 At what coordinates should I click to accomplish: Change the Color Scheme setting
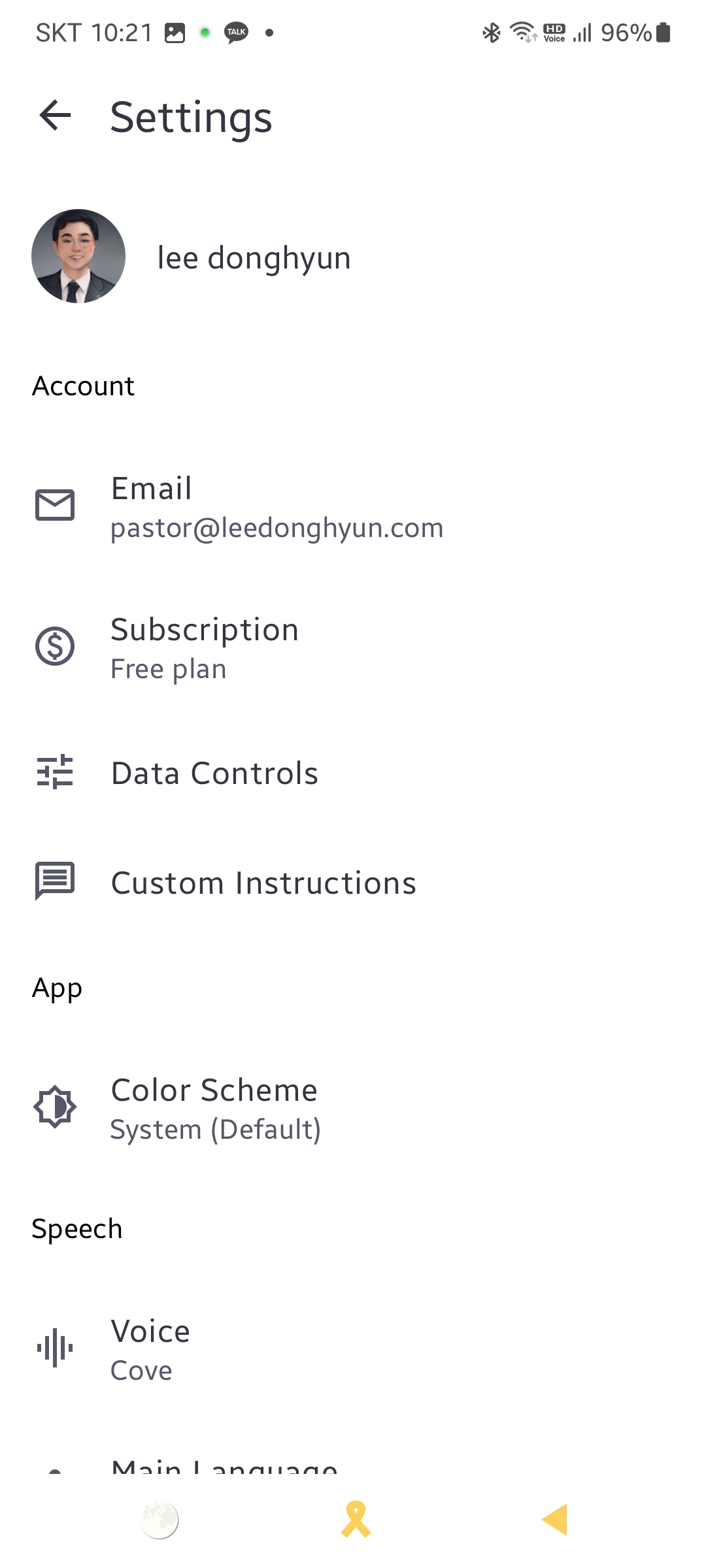(x=353, y=1108)
